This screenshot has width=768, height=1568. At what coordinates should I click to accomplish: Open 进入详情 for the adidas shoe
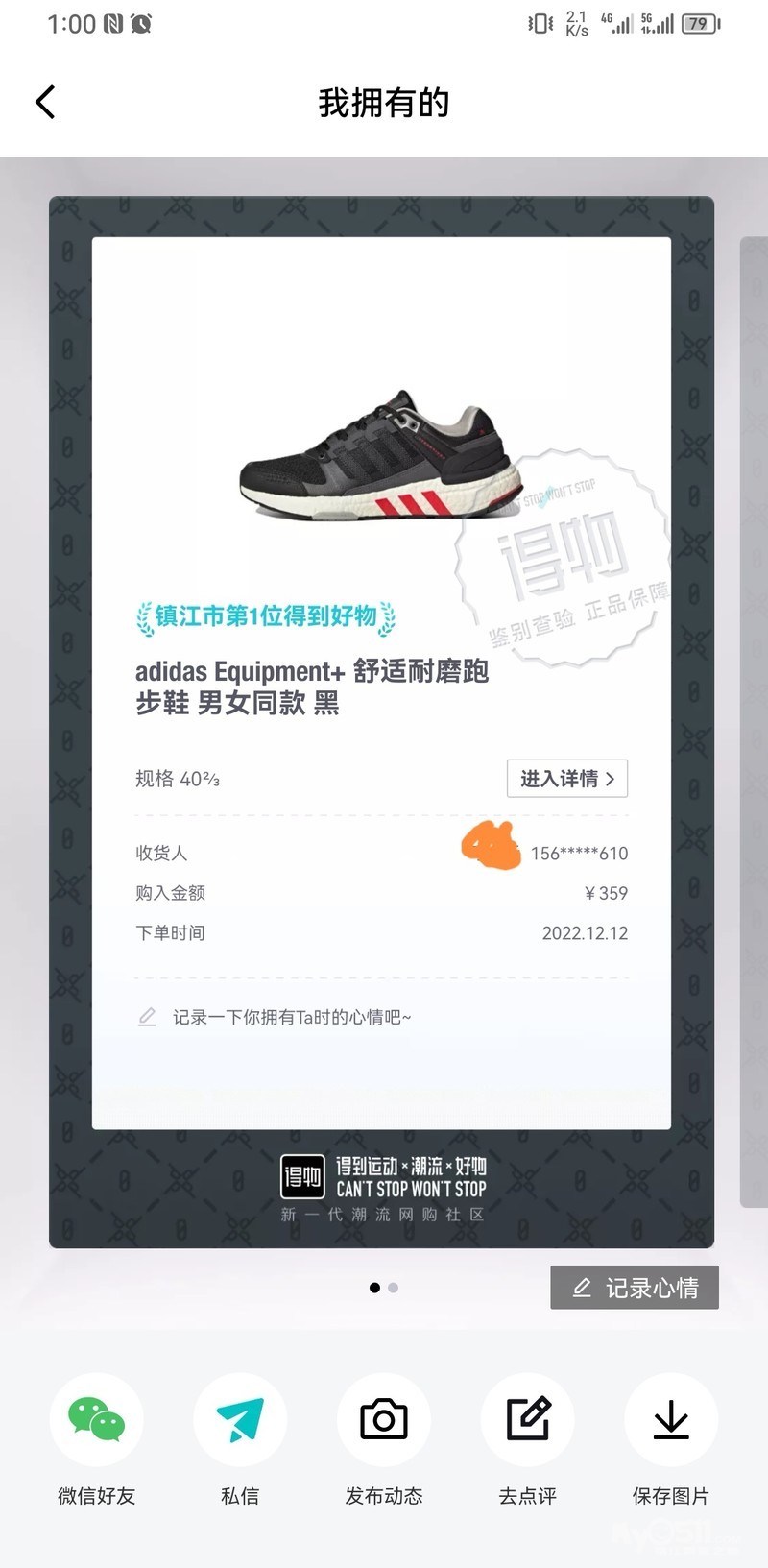pos(567,779)
